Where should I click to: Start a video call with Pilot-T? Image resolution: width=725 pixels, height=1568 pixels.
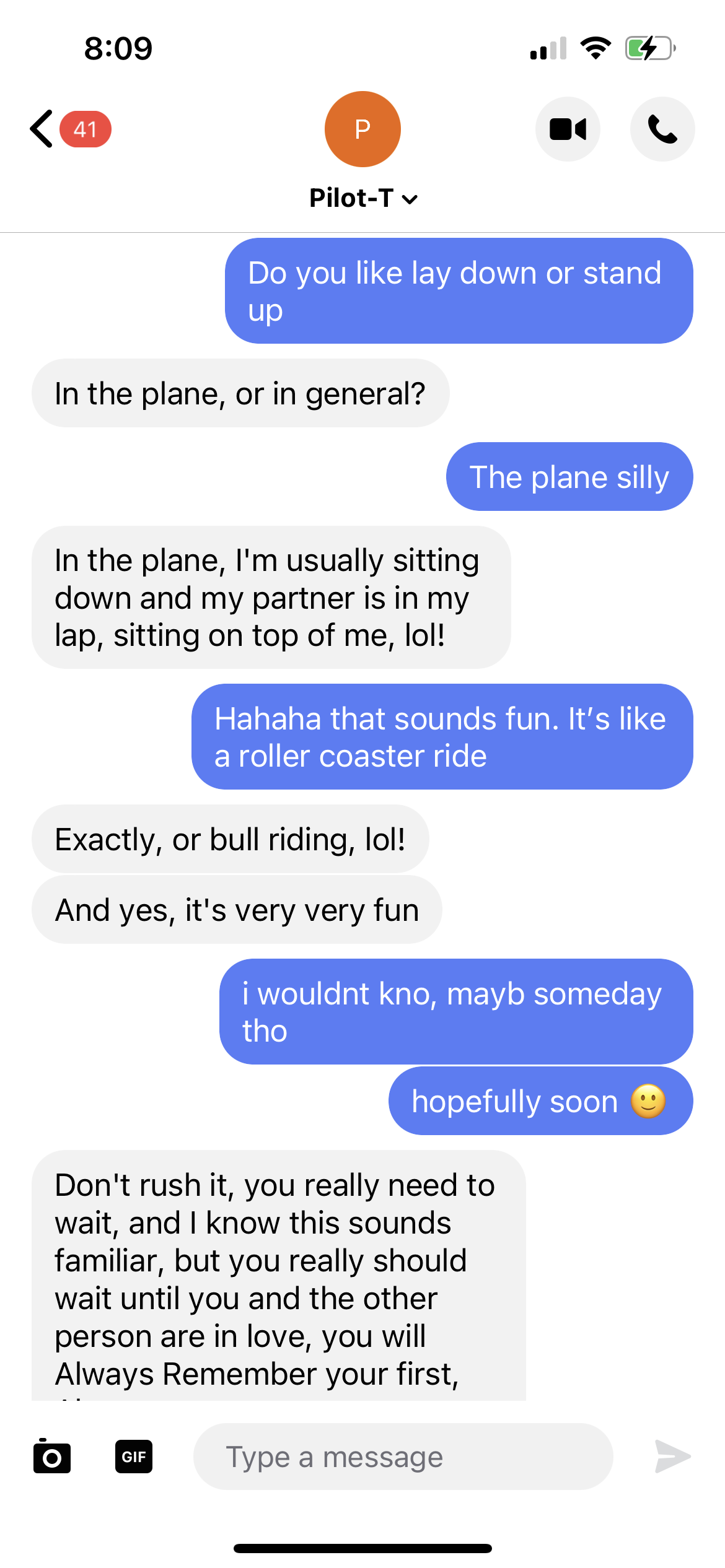coord(568,129)
